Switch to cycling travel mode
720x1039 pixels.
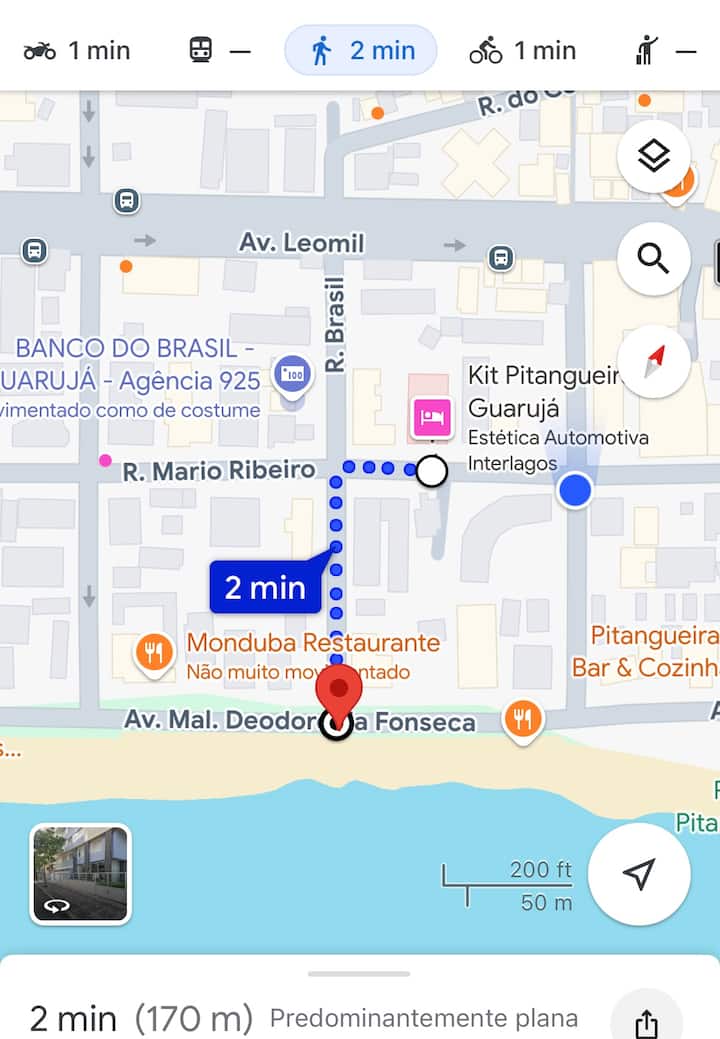tap(522, 50)
